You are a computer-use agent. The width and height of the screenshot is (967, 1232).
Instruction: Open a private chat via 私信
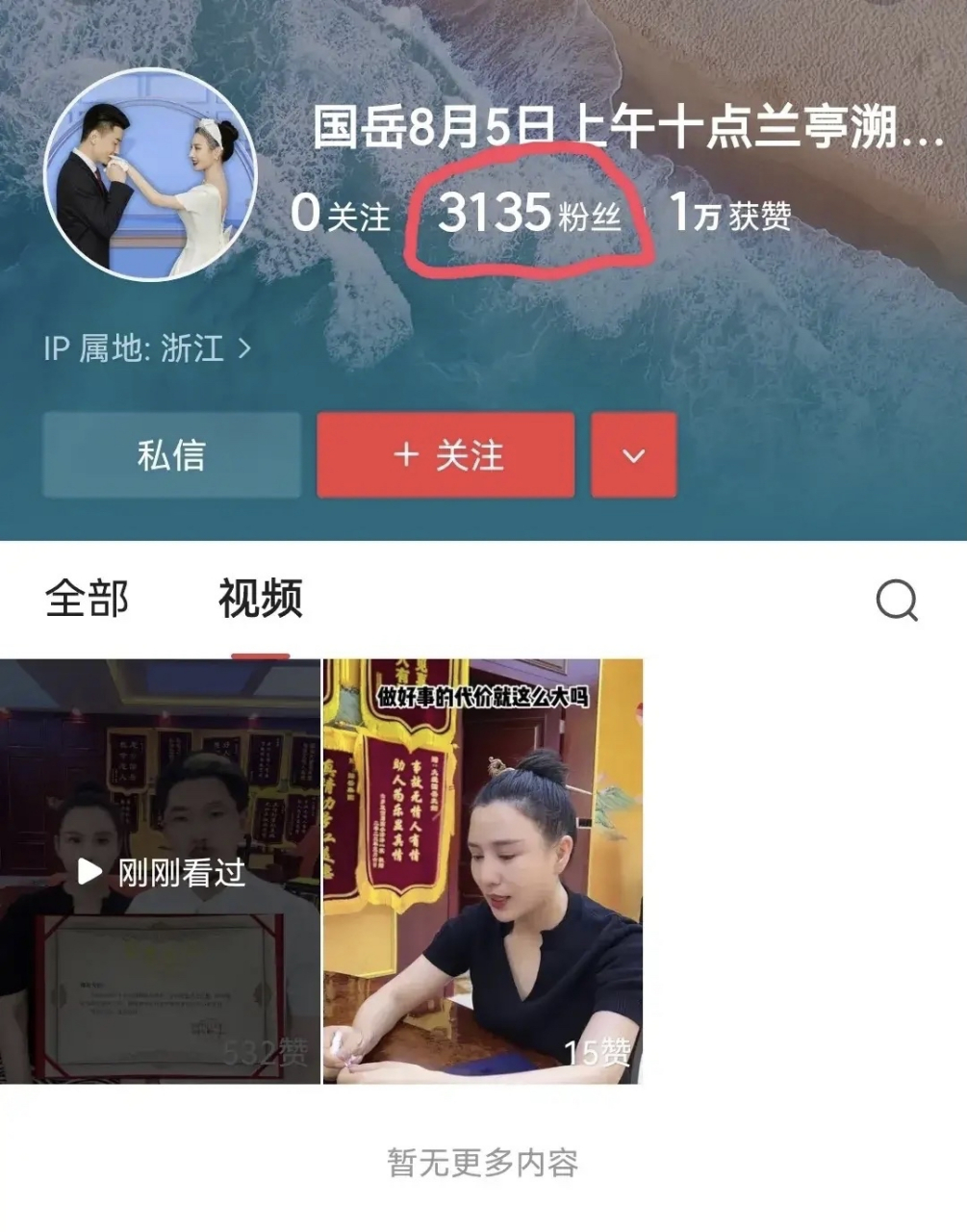tap(169, 457)
